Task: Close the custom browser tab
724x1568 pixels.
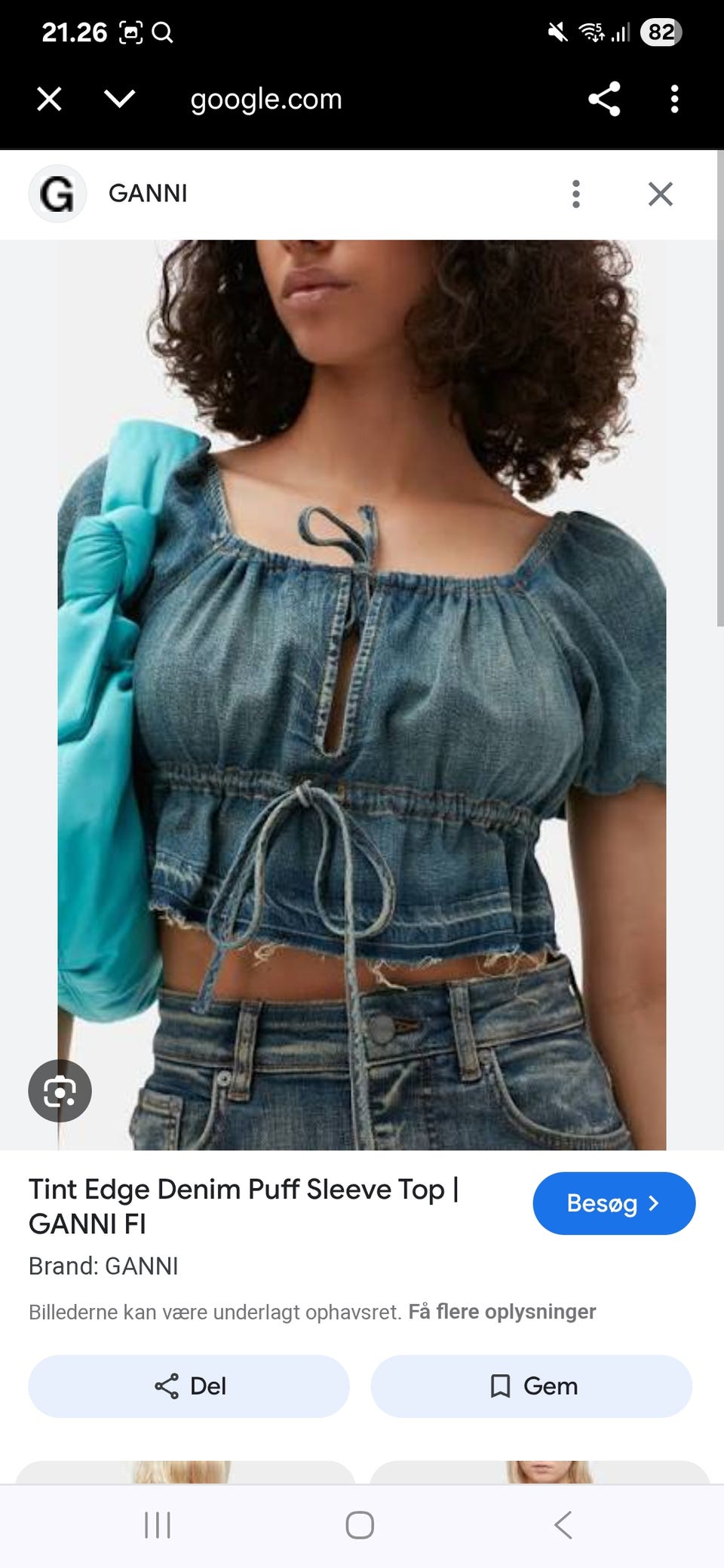Action: point(50,99)
